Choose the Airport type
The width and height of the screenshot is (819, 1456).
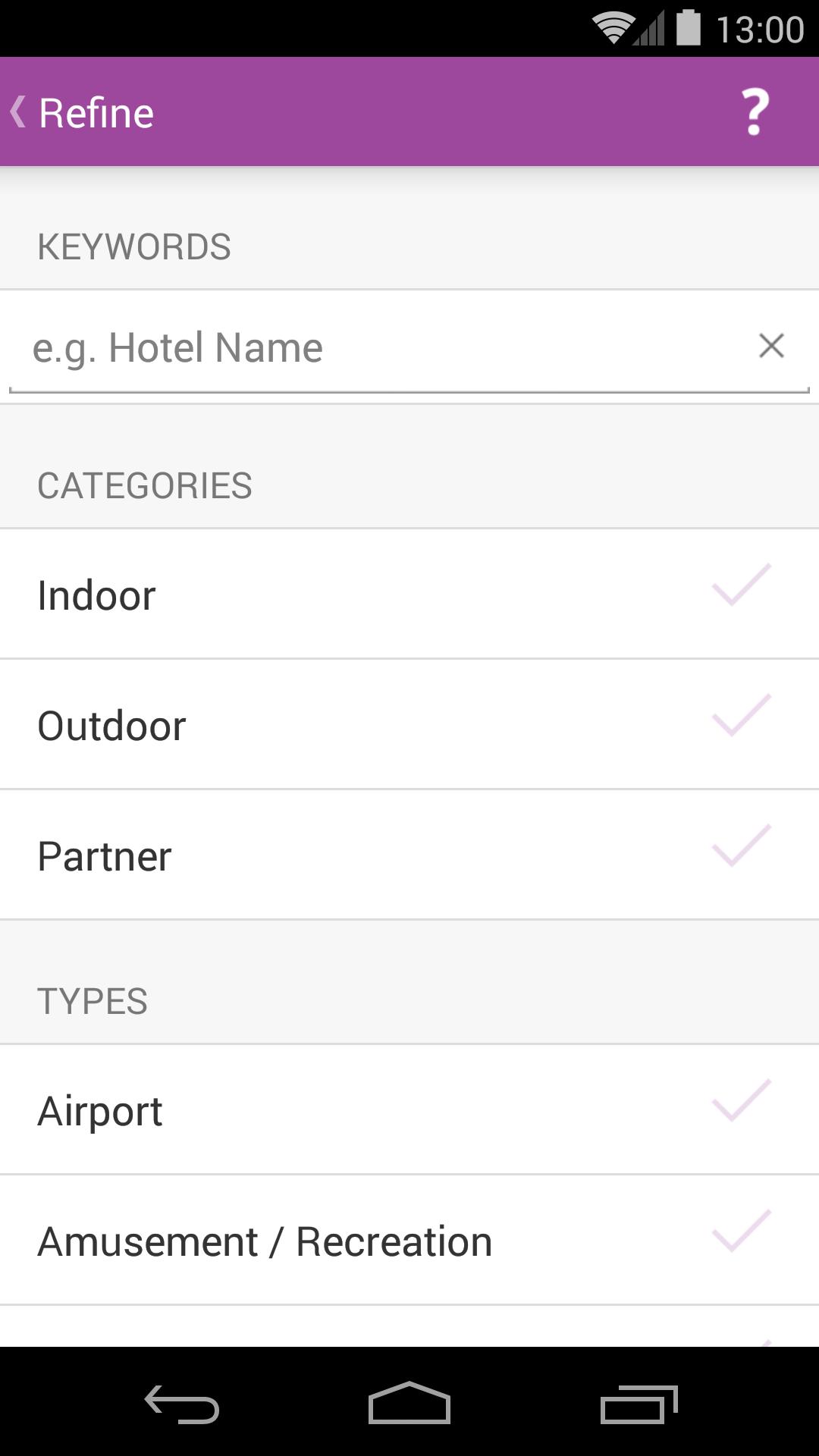pyautogui.click(x=409, y=1110)
